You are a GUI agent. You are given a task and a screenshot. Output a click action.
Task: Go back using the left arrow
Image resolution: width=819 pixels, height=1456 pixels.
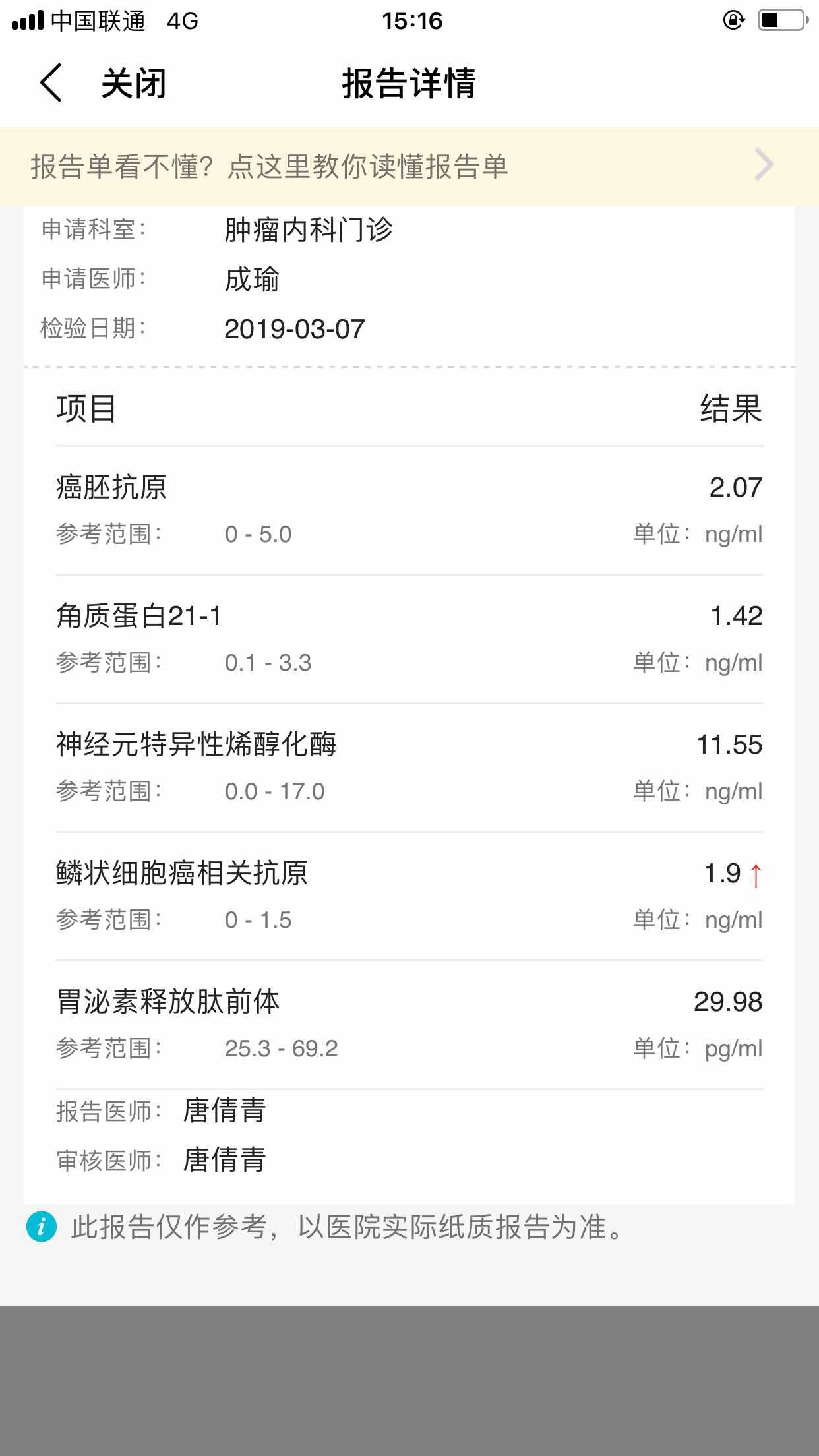click(x=51, y=83)
